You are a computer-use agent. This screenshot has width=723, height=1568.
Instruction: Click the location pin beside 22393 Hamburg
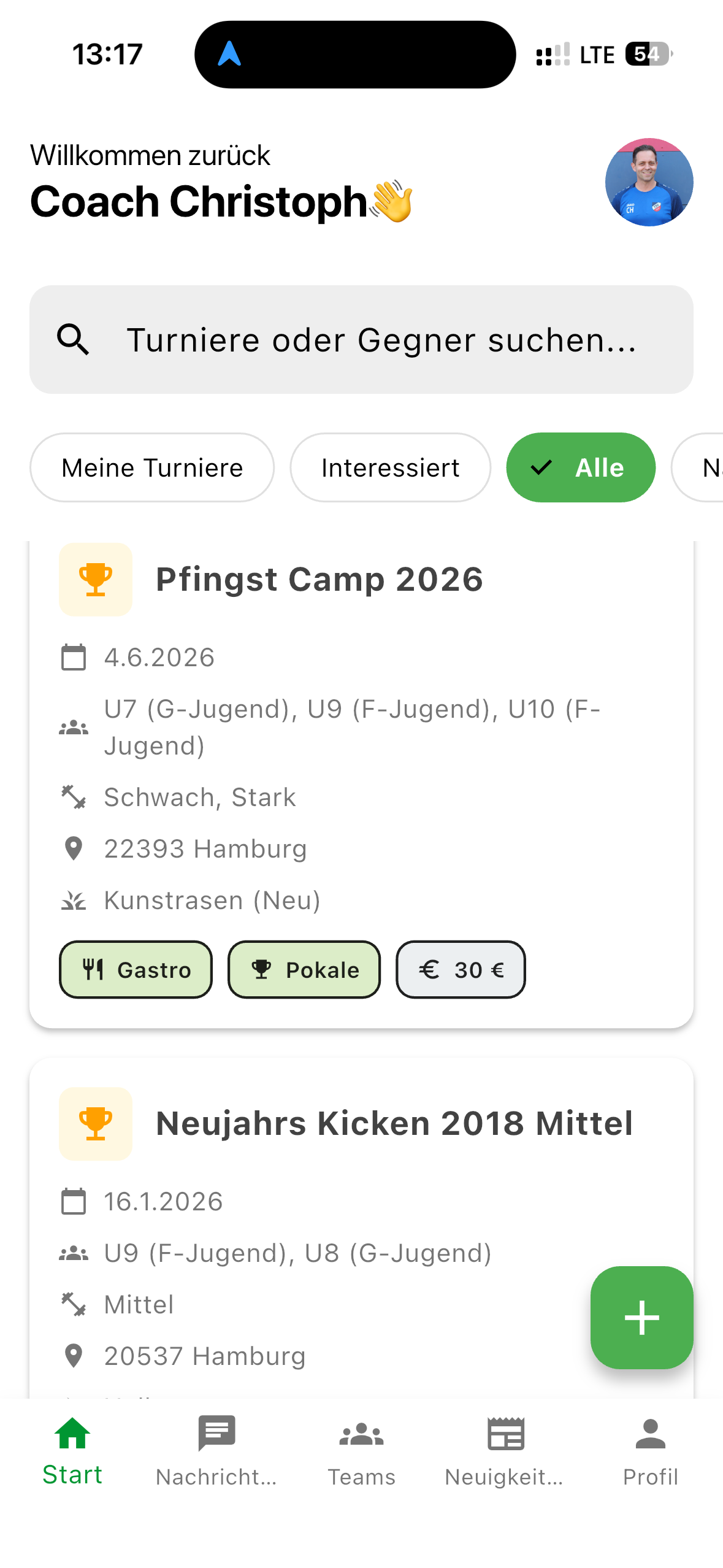73,848
